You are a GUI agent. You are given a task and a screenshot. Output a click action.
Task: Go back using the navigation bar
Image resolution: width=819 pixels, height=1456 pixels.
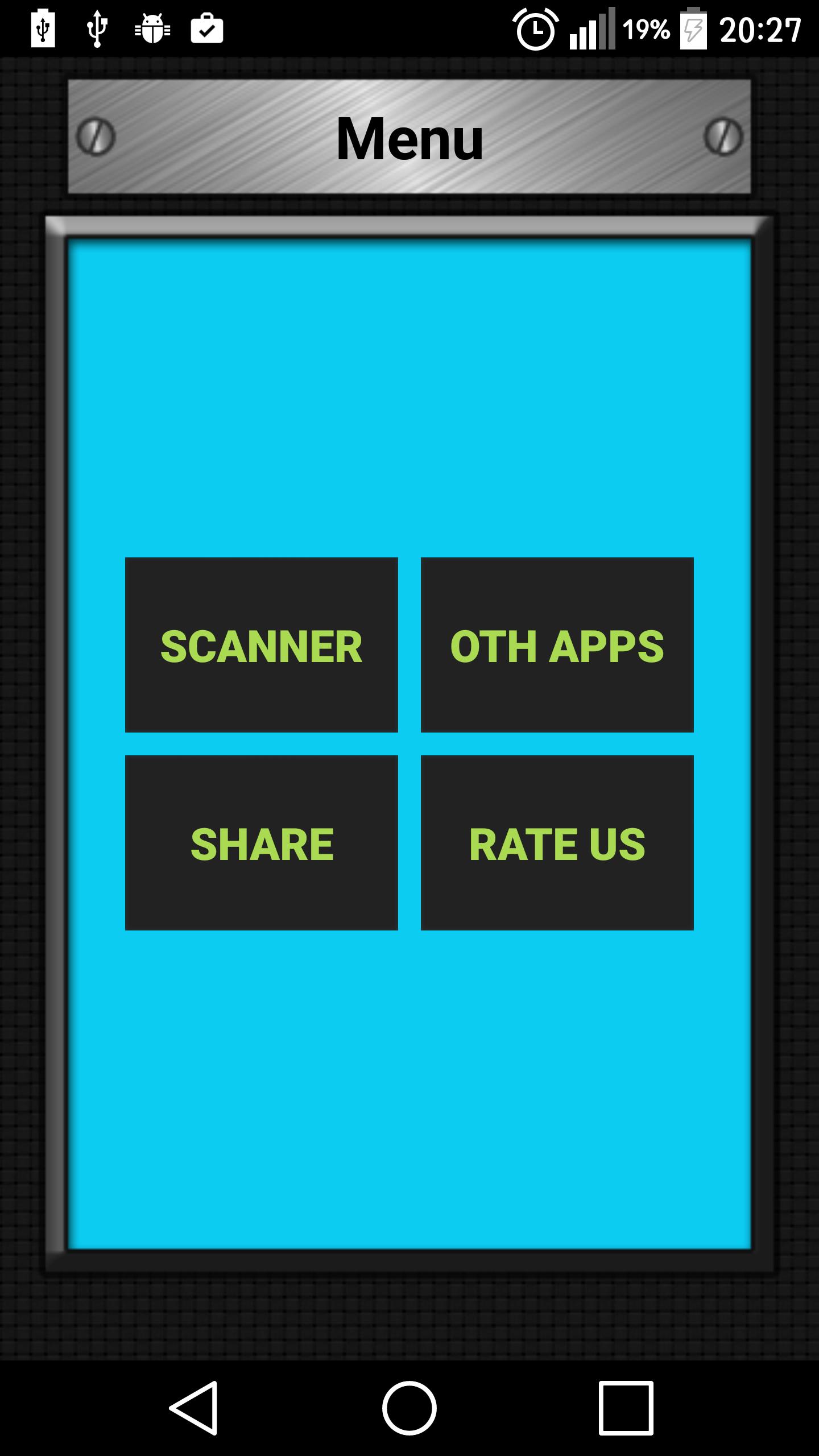pyautogui.click(x=194, y=1408)
